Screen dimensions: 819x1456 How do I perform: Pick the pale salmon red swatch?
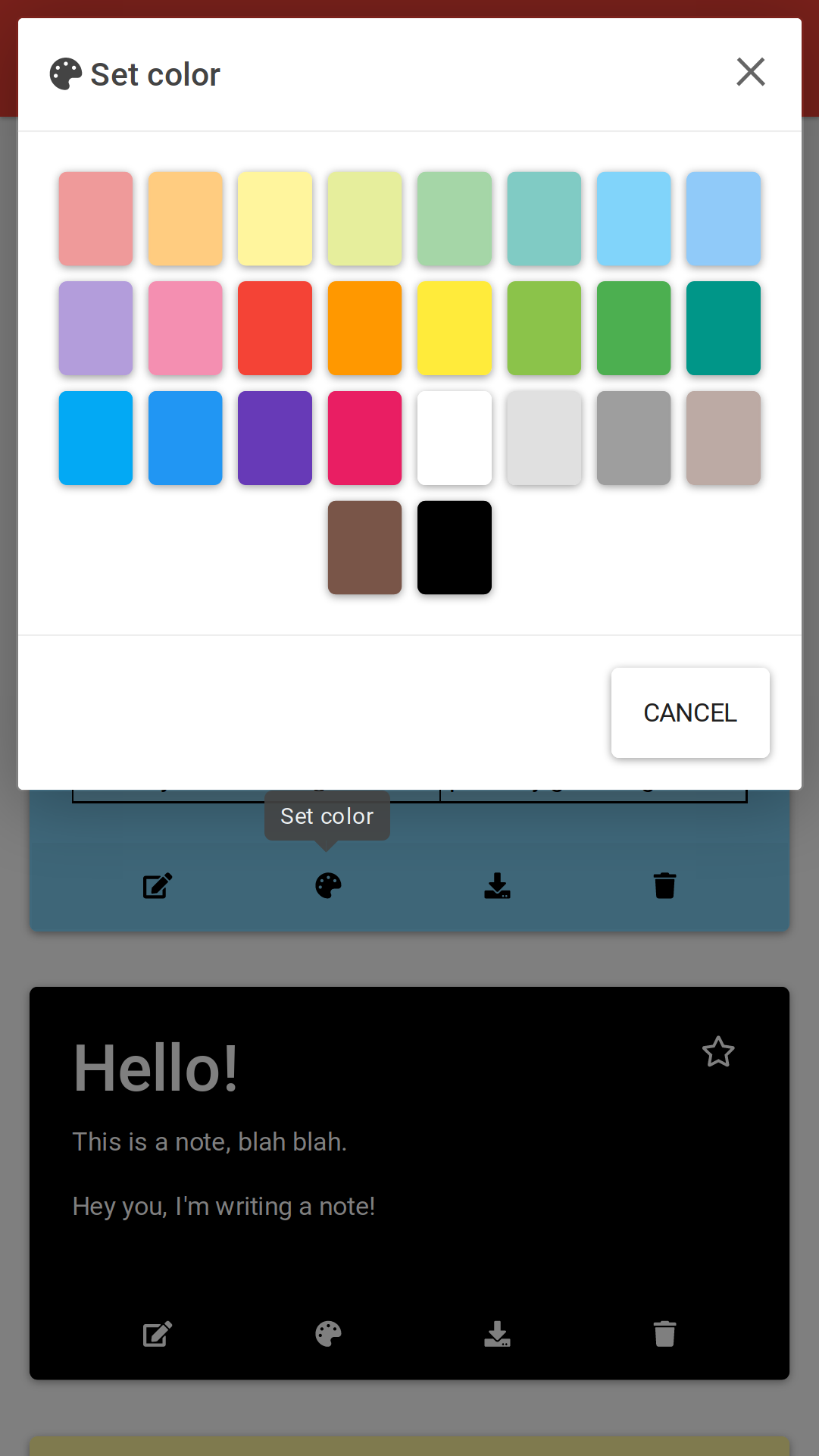pos(95,218)
